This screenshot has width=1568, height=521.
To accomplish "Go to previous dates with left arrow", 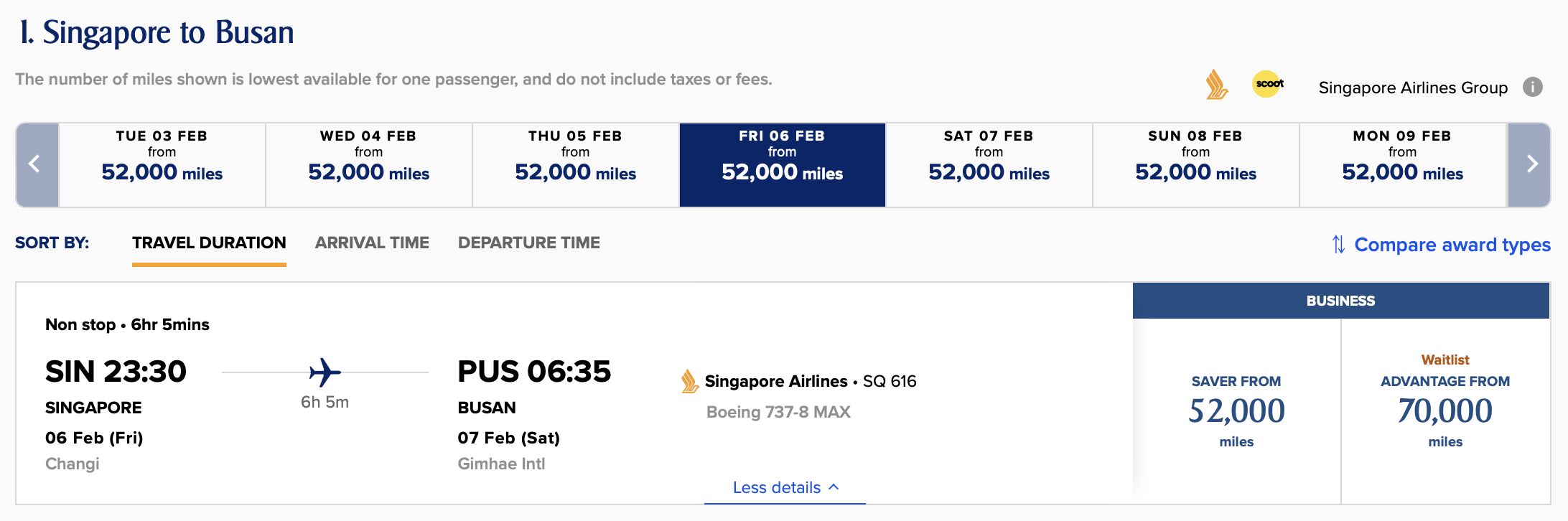I will tap(35, 164).
